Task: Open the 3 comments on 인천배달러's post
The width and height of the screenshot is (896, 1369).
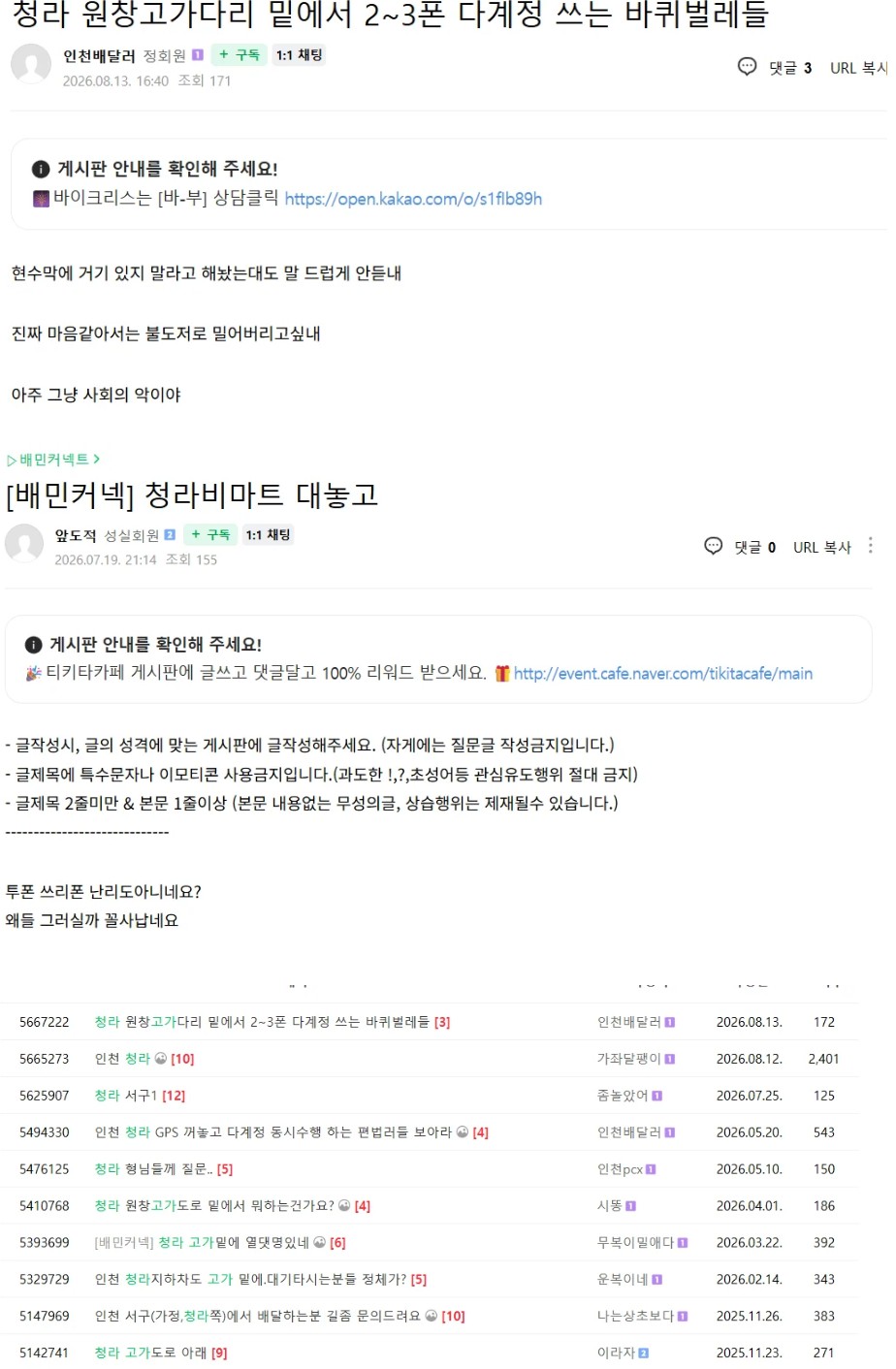Action: pyautogui.click(x=775, y=68)
